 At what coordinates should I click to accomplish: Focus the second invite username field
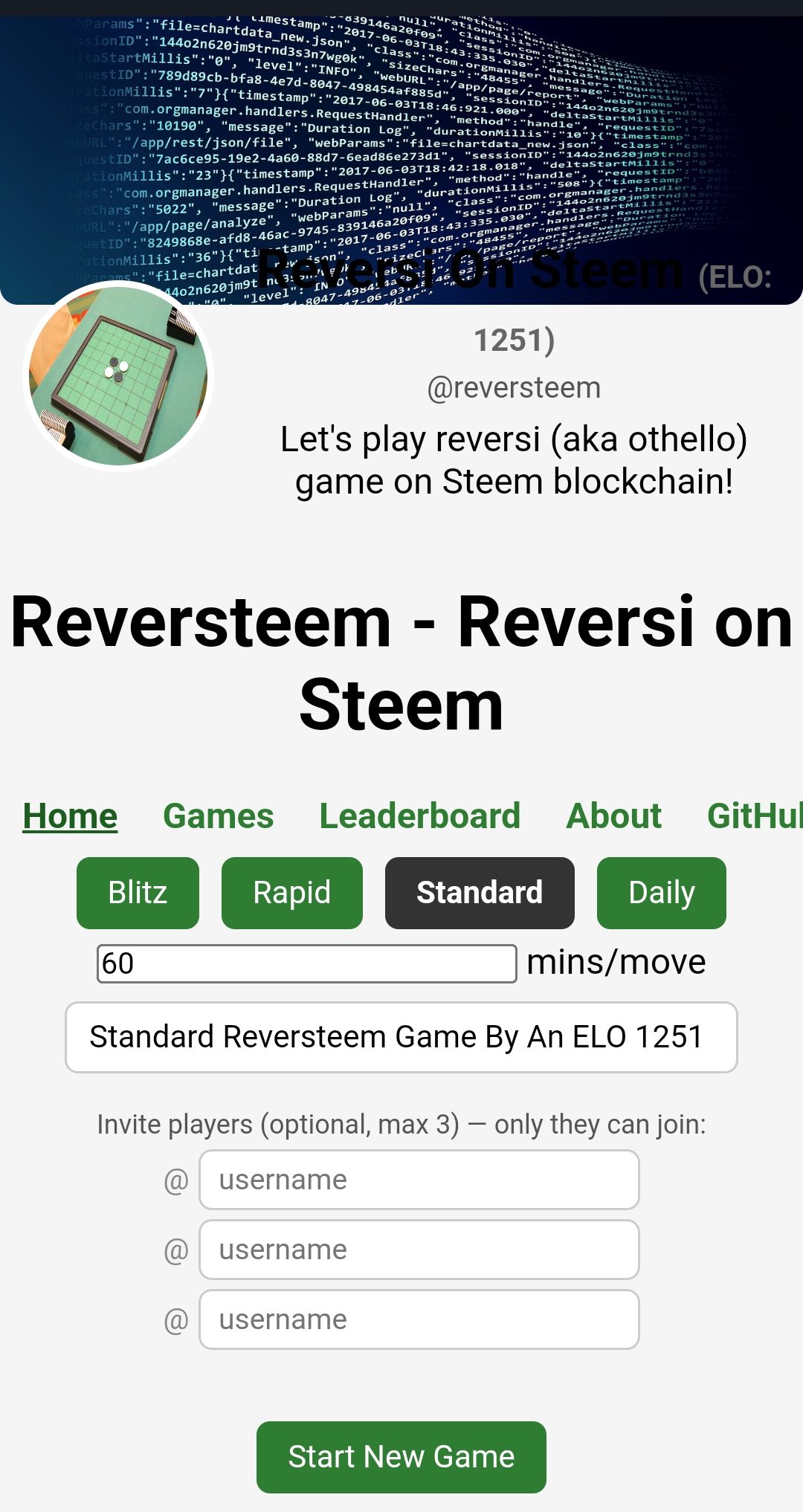tap(419, 1250)
